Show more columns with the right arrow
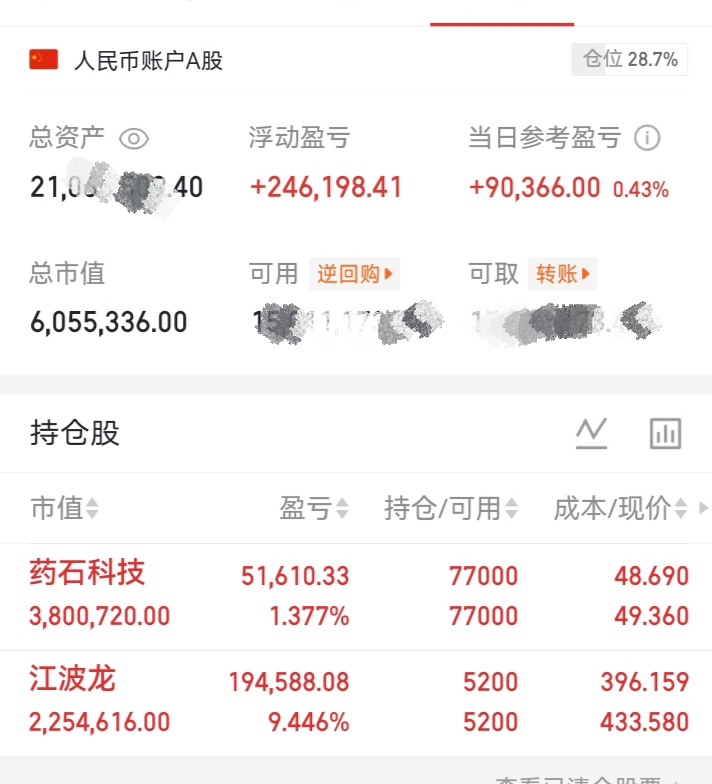Viewport: 712px width, 784px height. click(x=703, y=508)
